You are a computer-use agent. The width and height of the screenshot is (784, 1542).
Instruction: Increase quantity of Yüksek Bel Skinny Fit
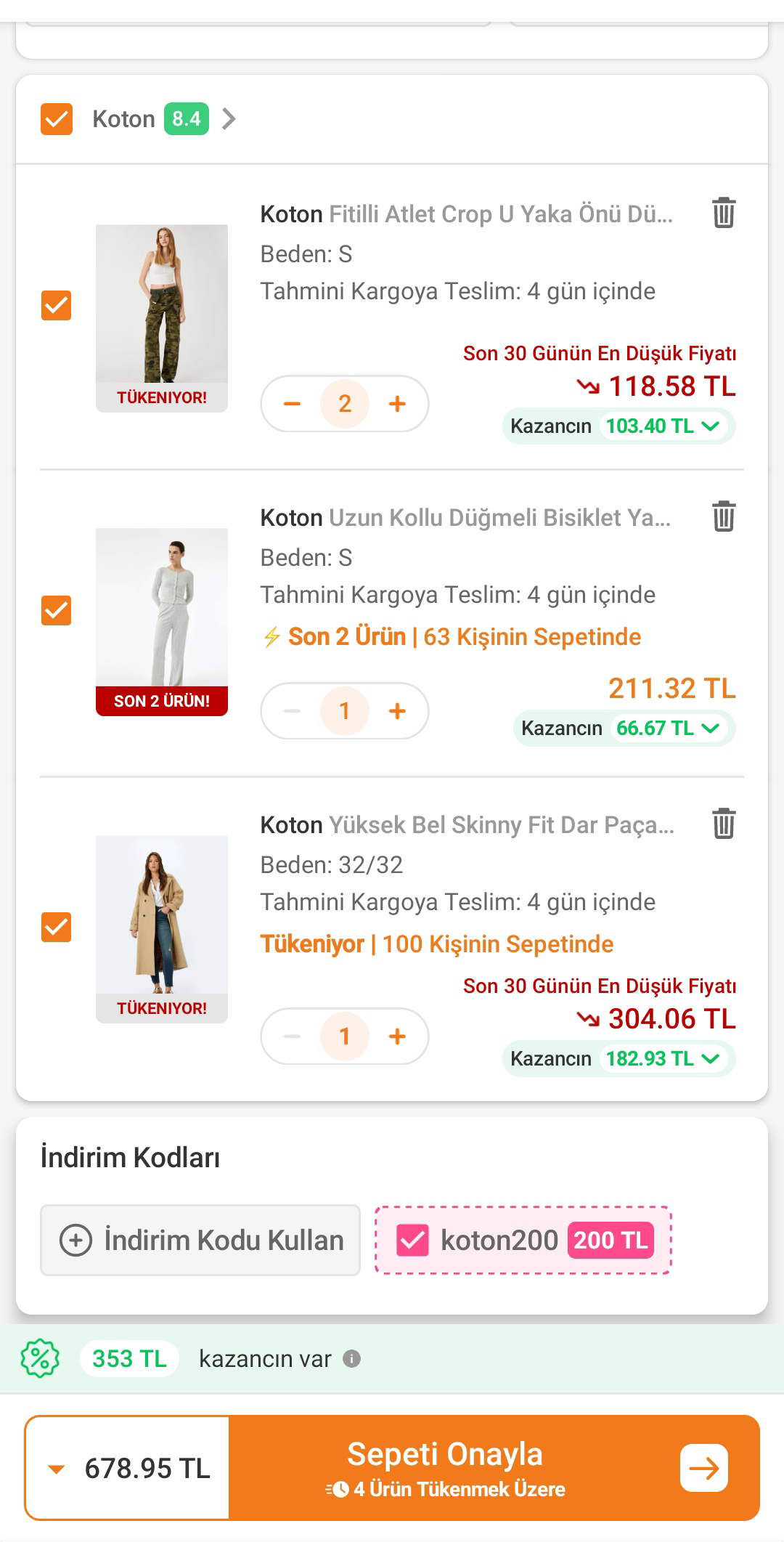397,1036
